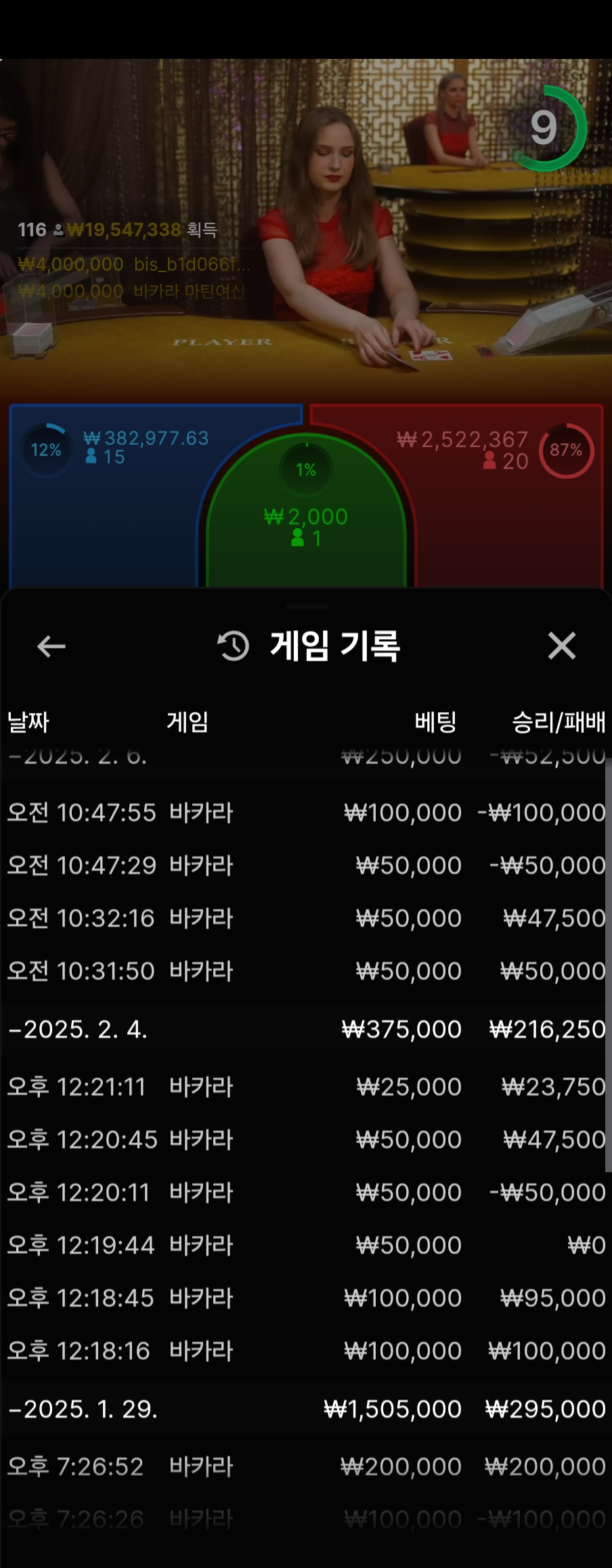The image size is (612, 1568).
Task: Open the 오후 12:20:45 baccarat record
Action: pos(305,1139)
